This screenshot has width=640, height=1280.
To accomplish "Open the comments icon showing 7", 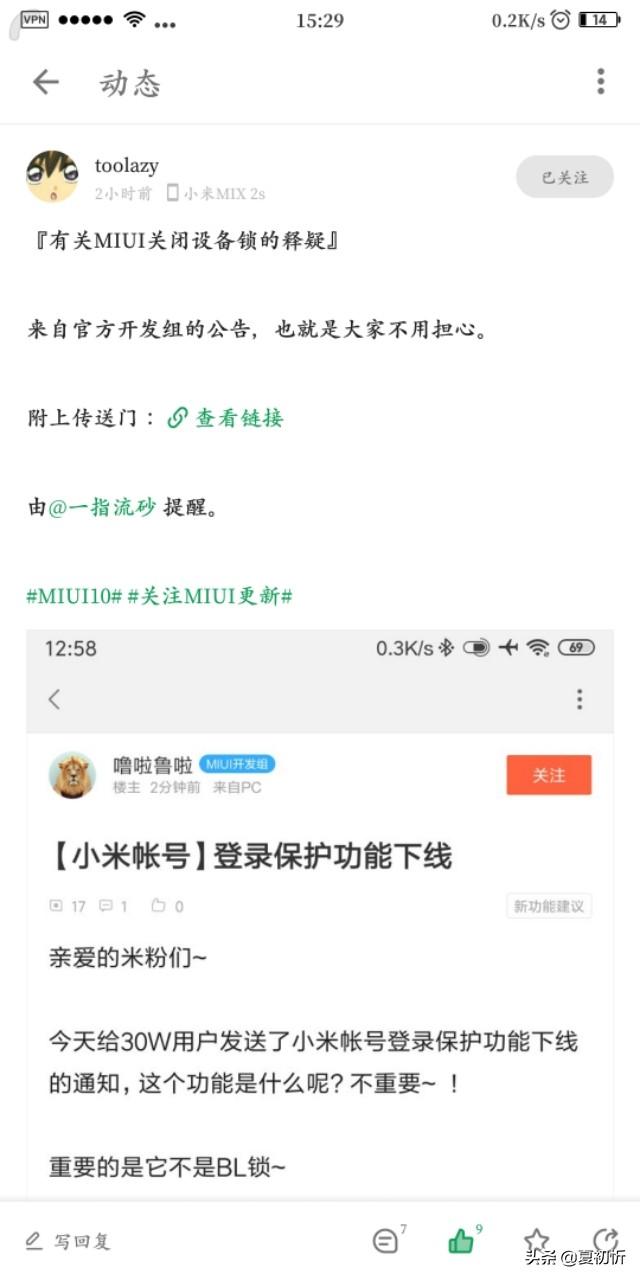I will (x=386, y=1241).
